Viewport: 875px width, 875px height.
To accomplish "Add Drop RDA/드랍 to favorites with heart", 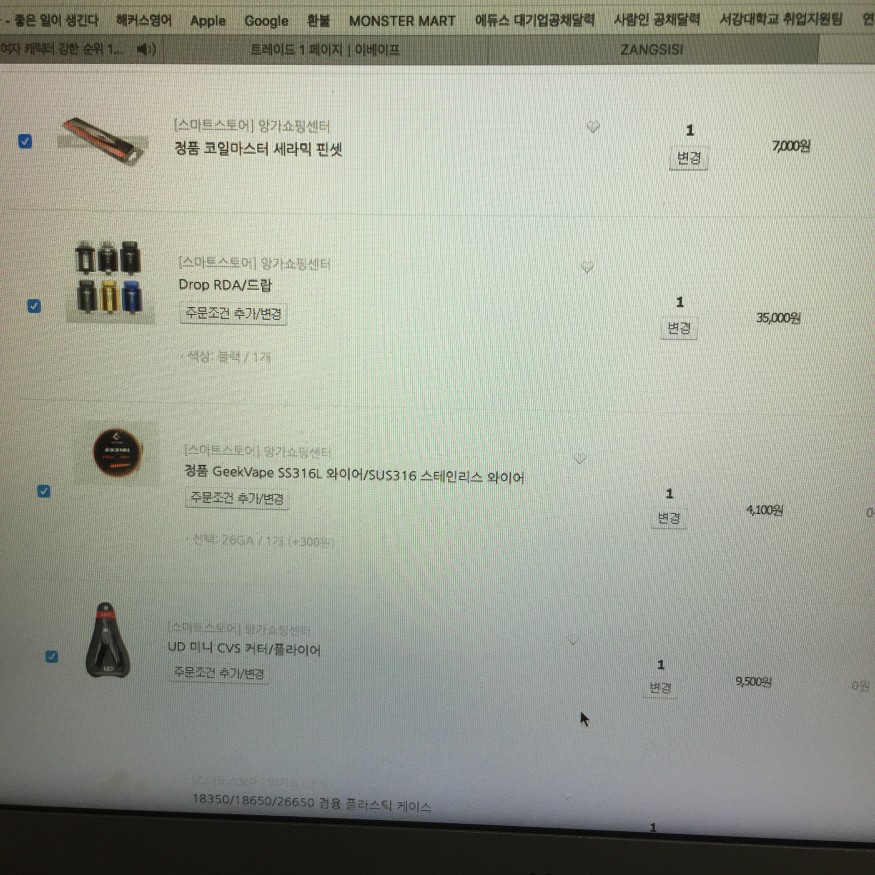I will [x=587, y=267].
